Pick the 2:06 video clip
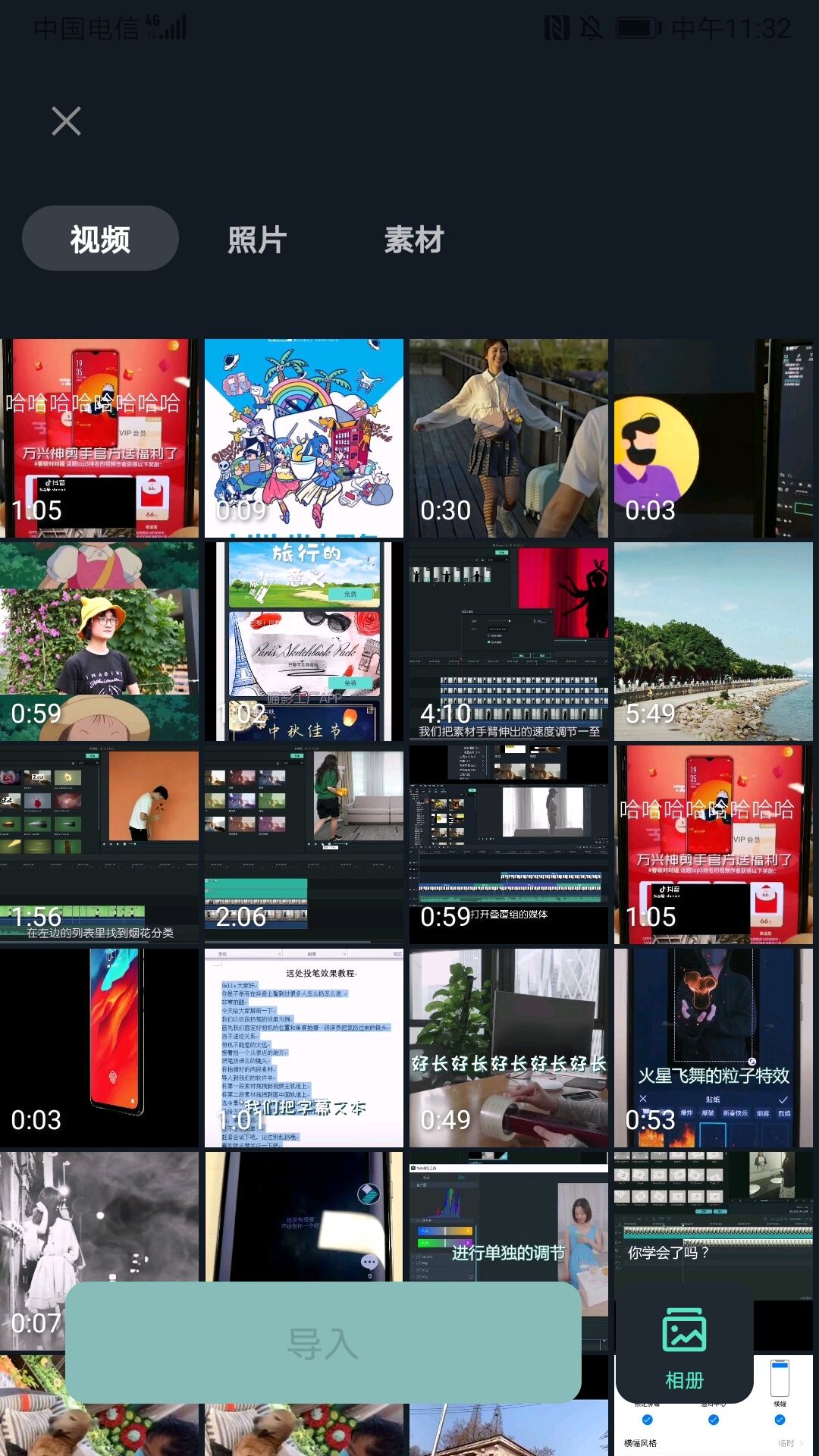The image size is (819, 1456). (x=303, y=844)
